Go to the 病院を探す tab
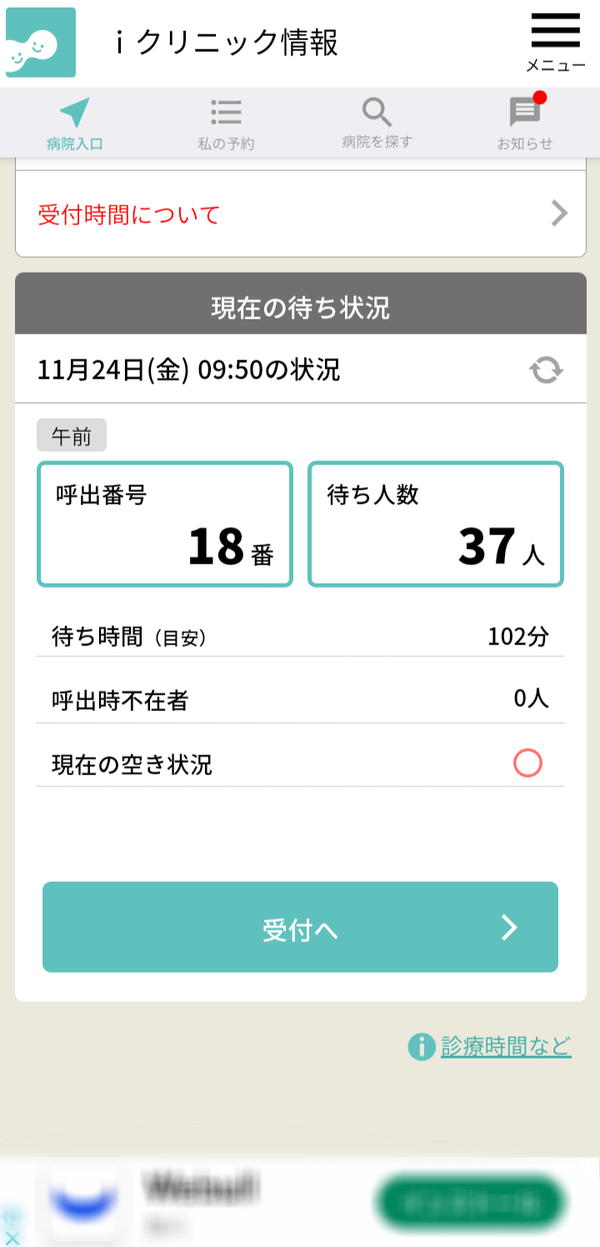The width and height of the screenshot is (600, 1247). [x=376, y=123]
